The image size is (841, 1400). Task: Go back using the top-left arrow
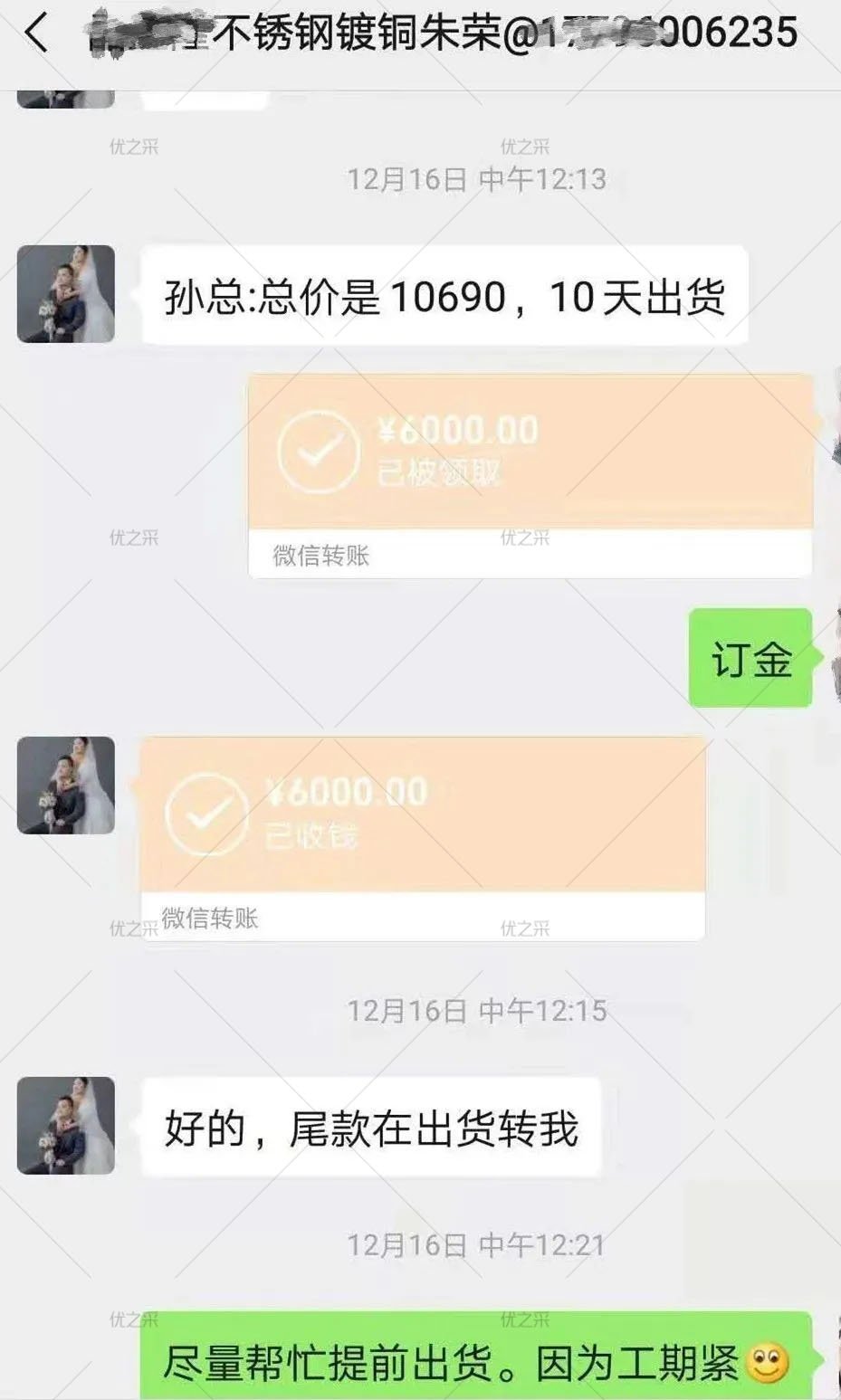[36, 33]
